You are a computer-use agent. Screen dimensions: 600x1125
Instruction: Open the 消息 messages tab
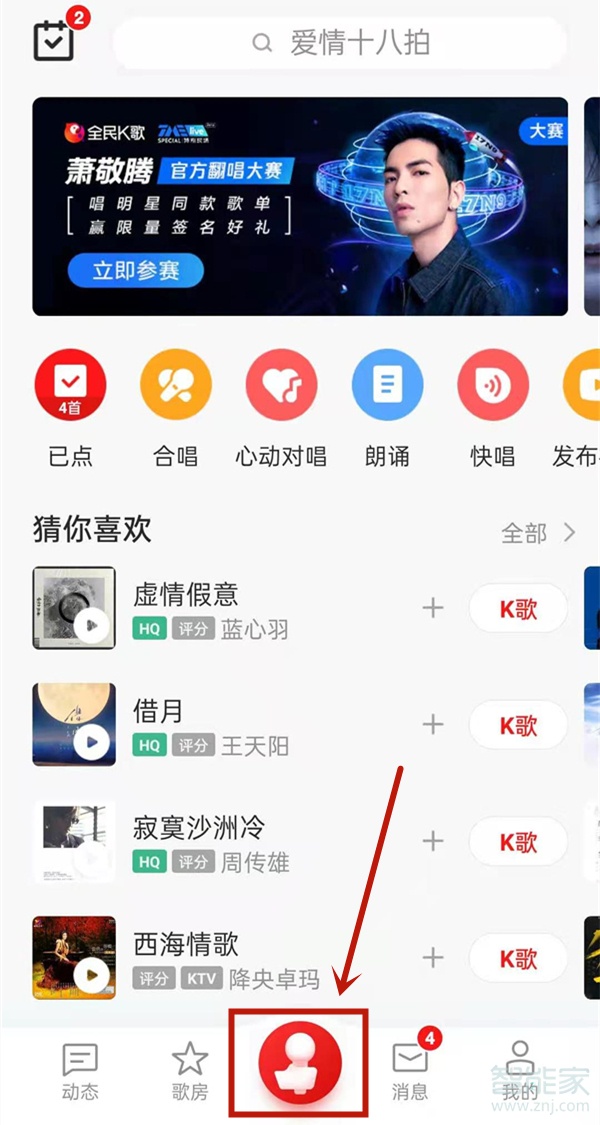click(410, 1070)
